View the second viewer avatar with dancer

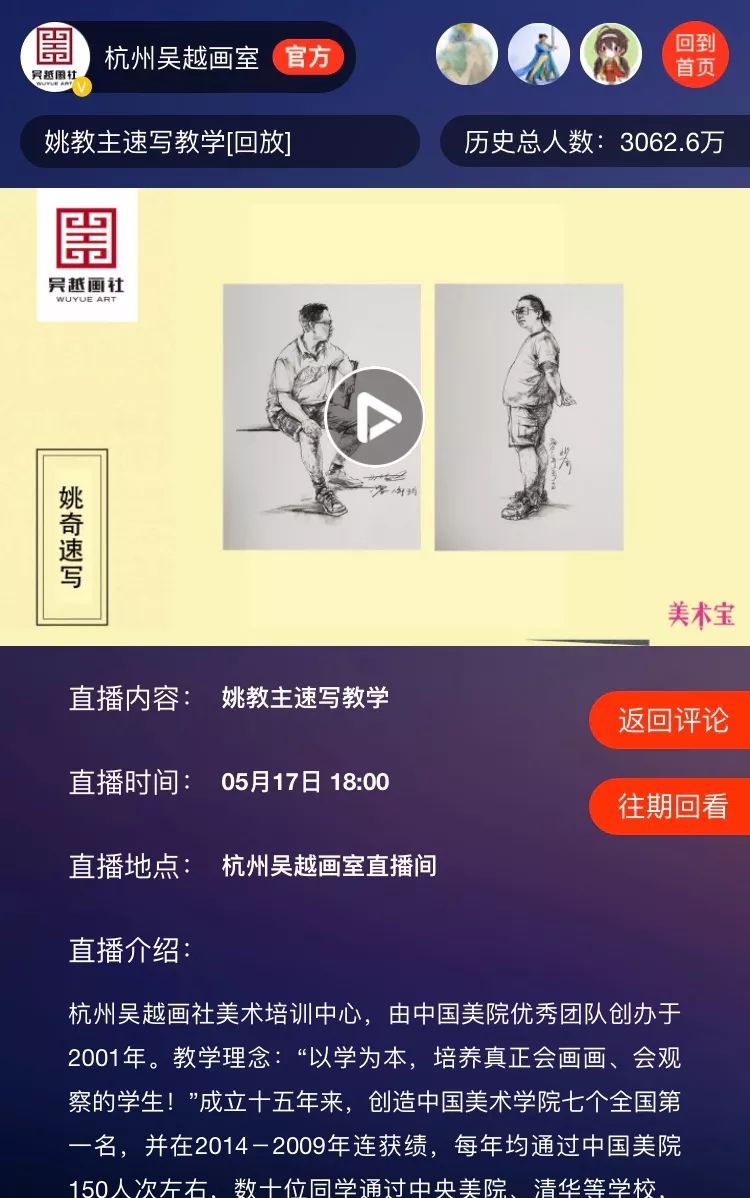[x=539, y=54]
